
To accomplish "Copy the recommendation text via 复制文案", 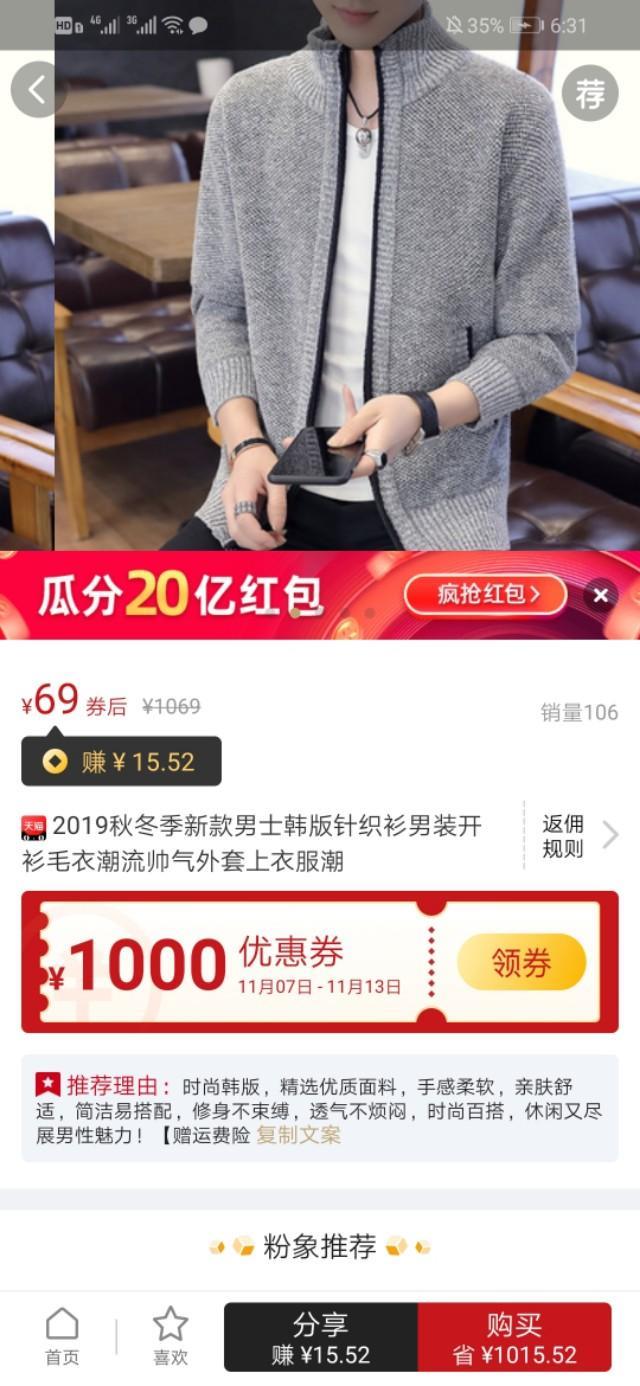I will (298, 1135).
